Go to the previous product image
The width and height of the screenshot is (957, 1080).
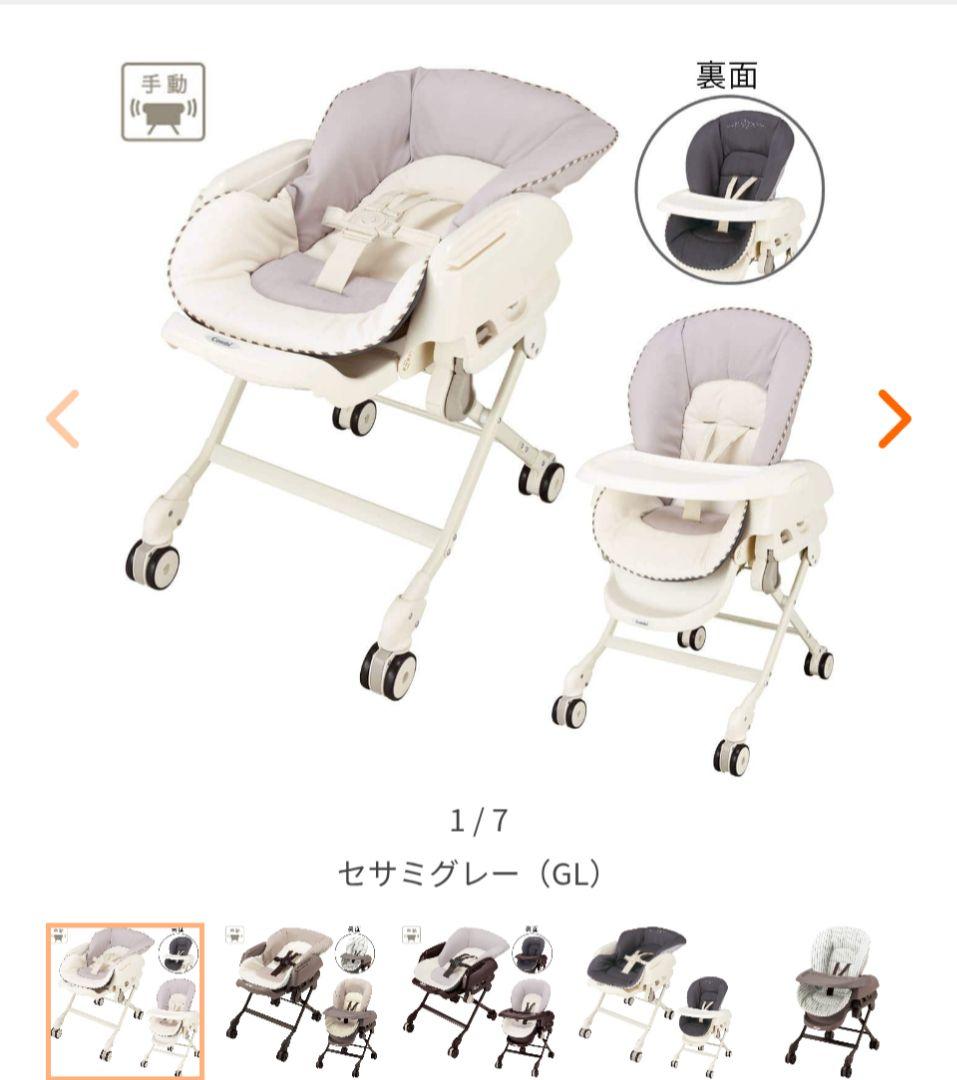tap(62, 418)
